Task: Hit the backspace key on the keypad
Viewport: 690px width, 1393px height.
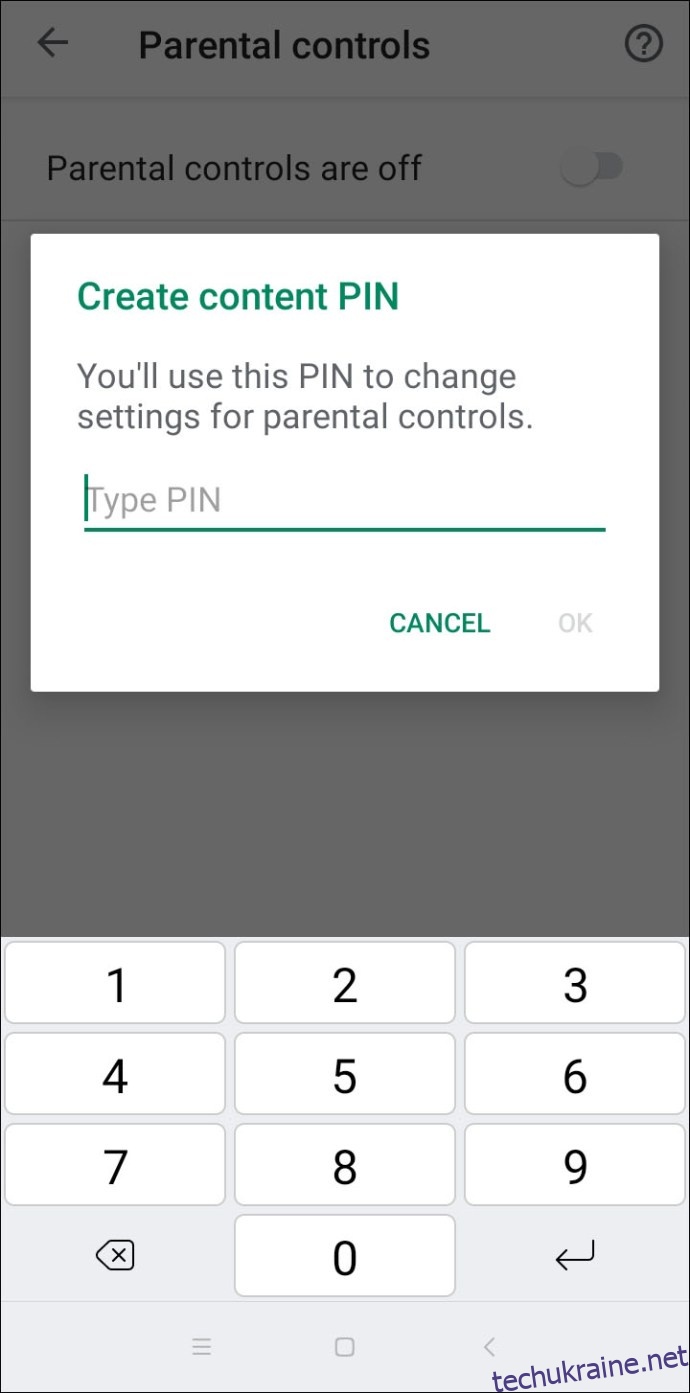Action: tap(115, 1256)
